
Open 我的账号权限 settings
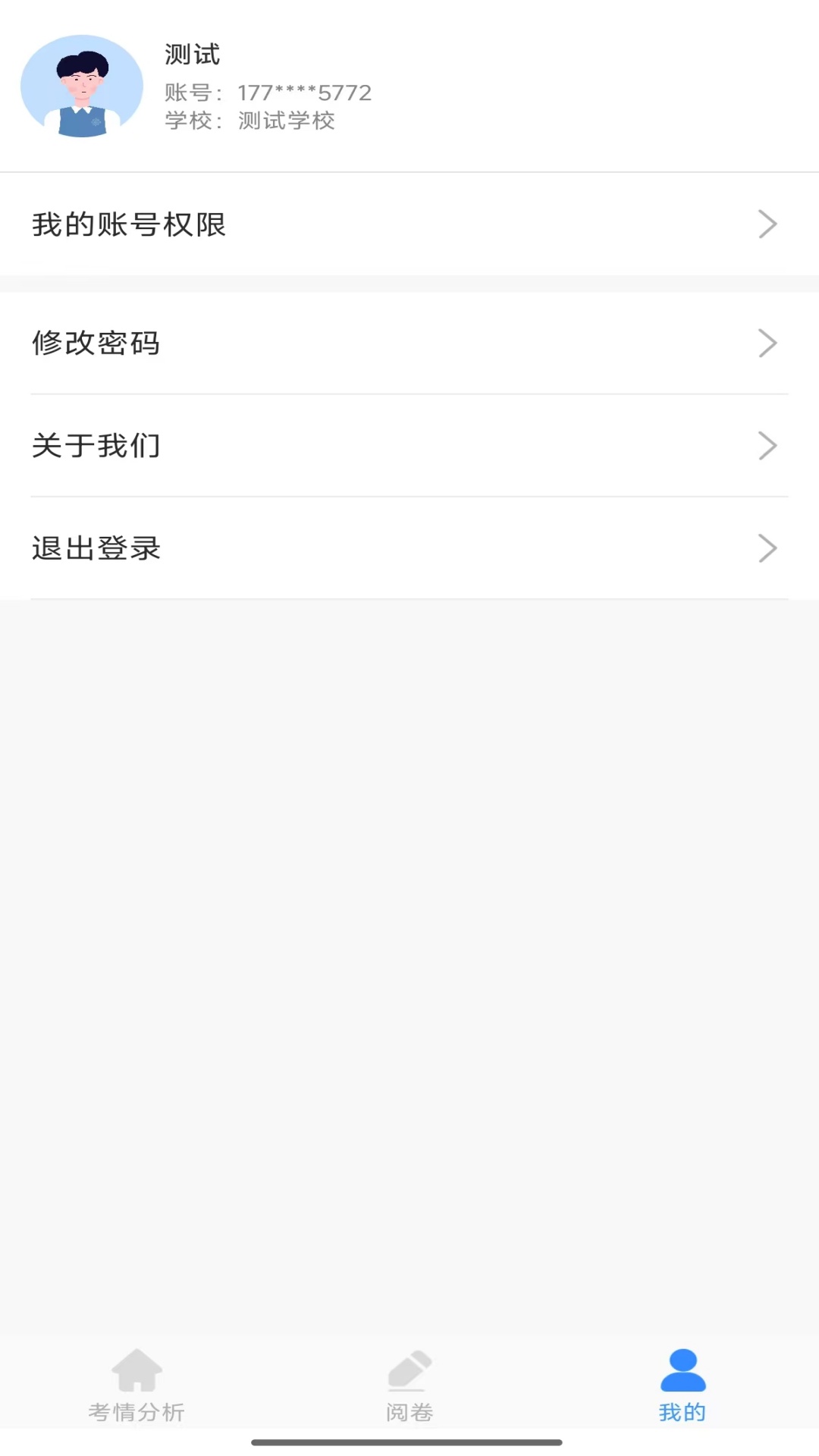[130, 224]
